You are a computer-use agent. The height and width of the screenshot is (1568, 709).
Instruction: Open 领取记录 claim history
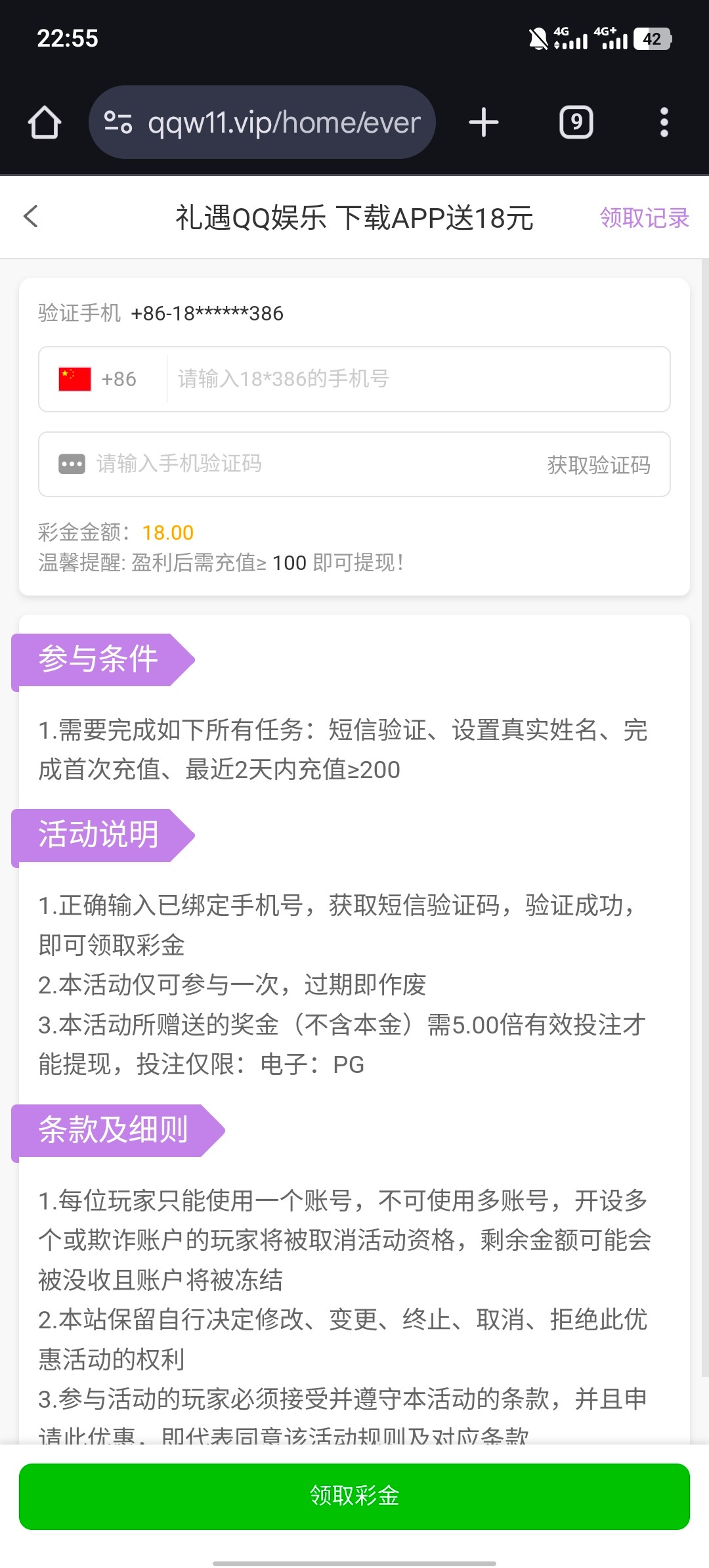(644, 218)
